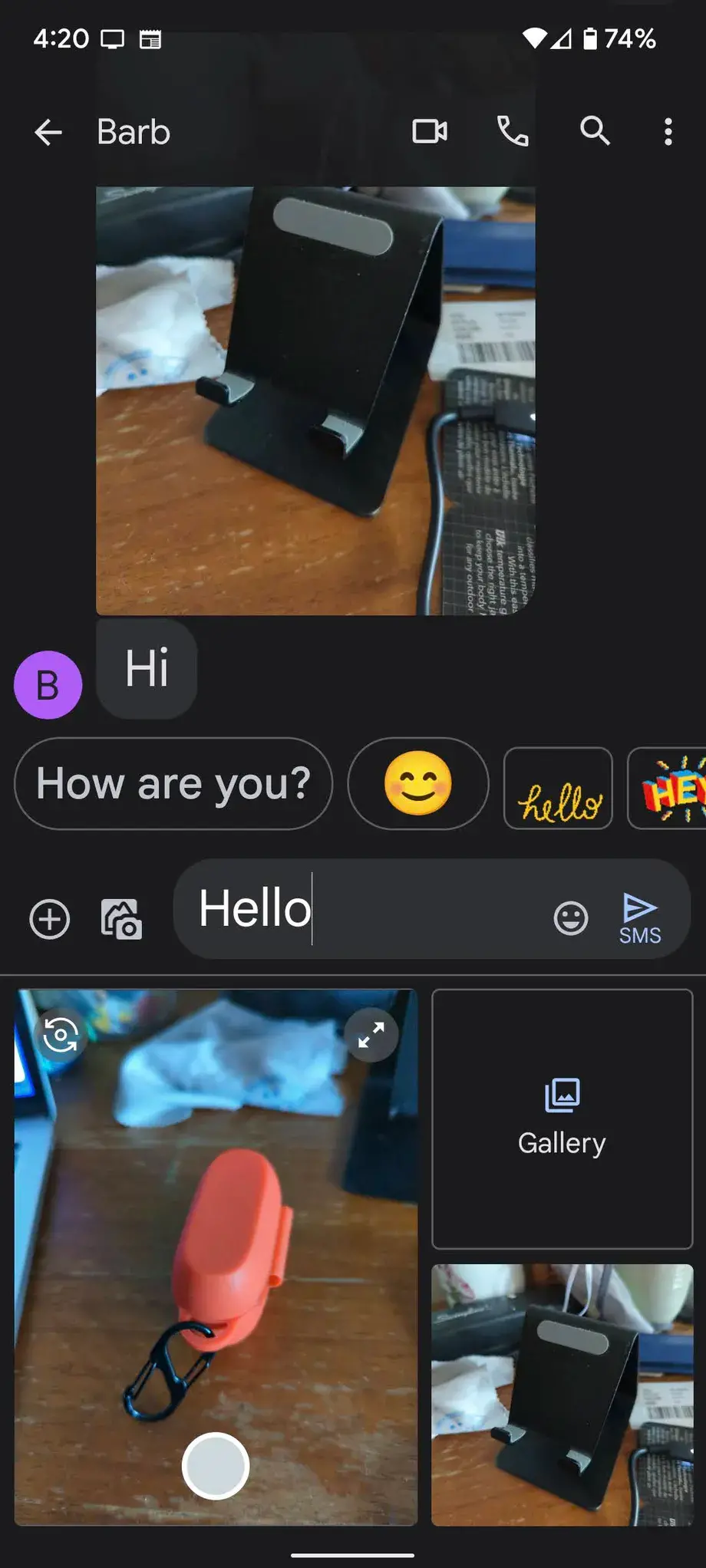Select the "How are you?" suggested reply
This screenshot has height=1568, width=706.
click(x=173, y=783)
